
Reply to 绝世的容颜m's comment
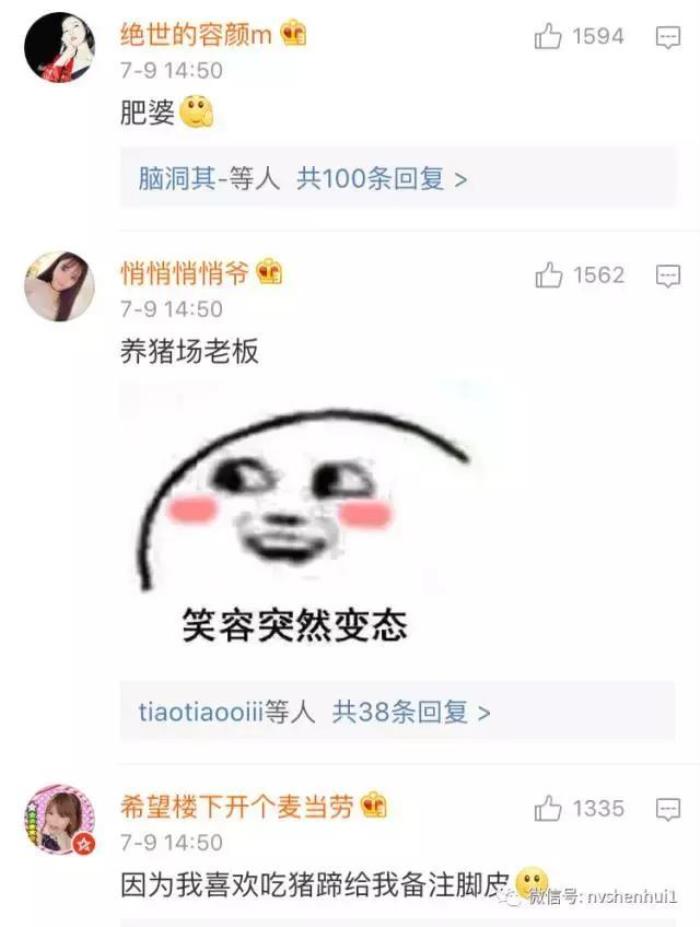[668, 38]
